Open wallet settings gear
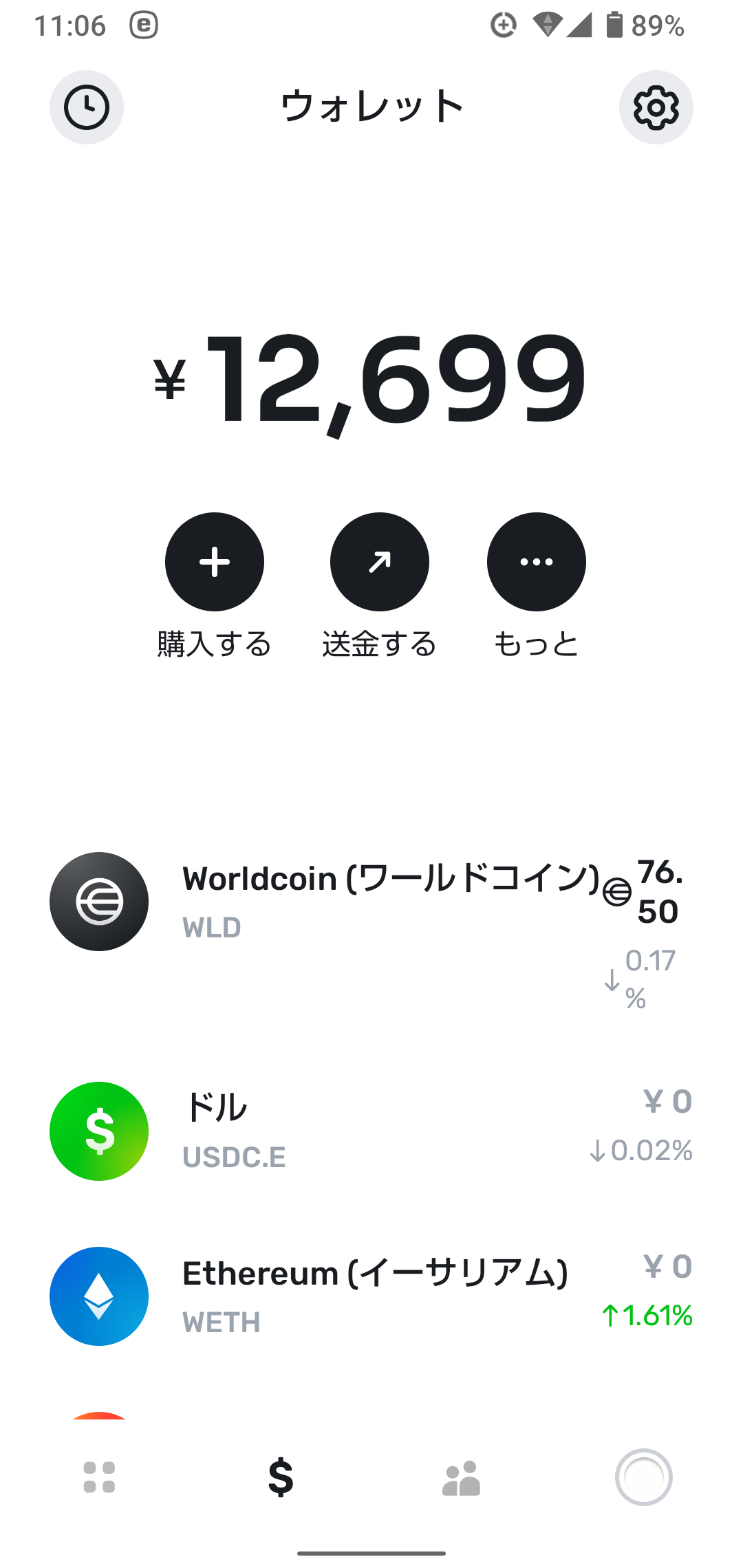The height and width of the screenshot is (1568, 743). click(656, 108)
